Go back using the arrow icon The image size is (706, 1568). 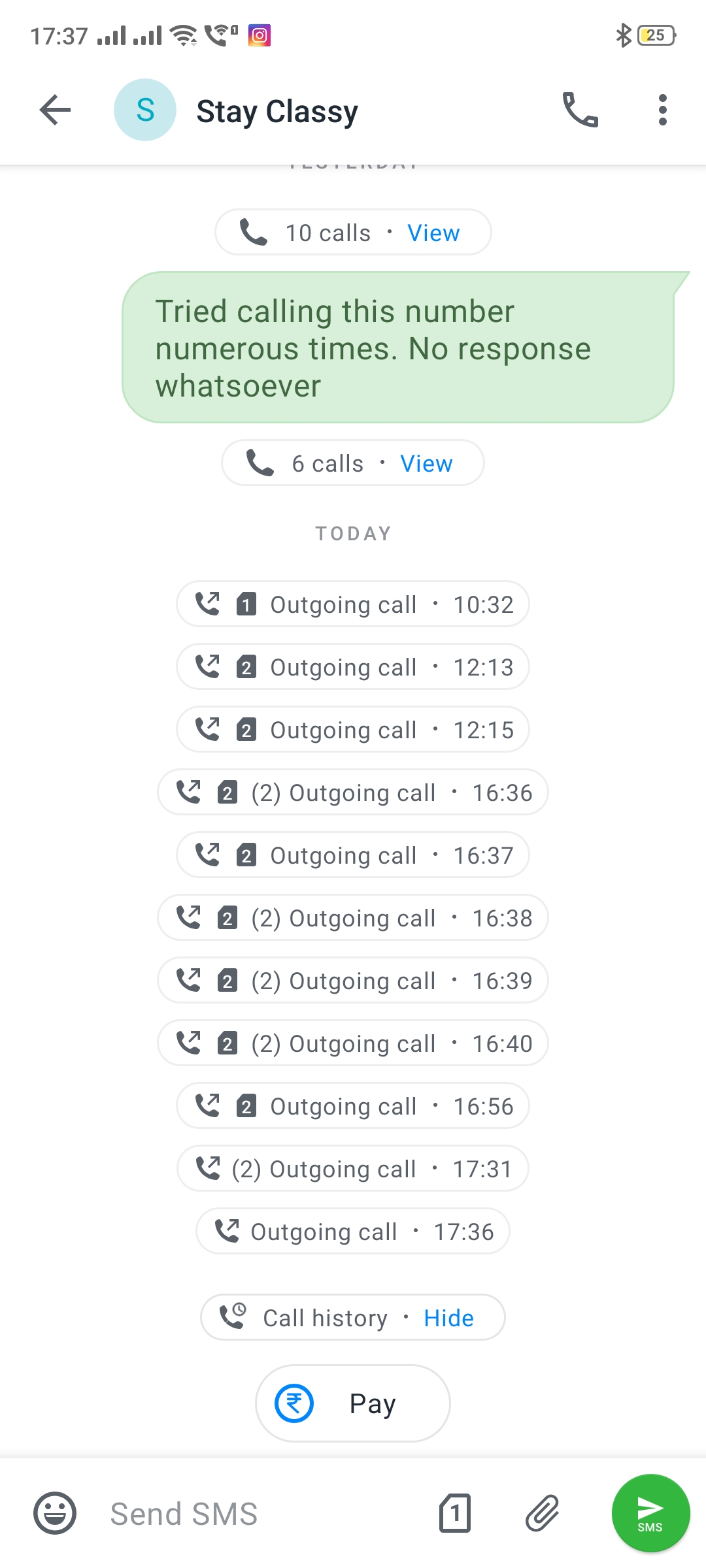pos(55,110)
